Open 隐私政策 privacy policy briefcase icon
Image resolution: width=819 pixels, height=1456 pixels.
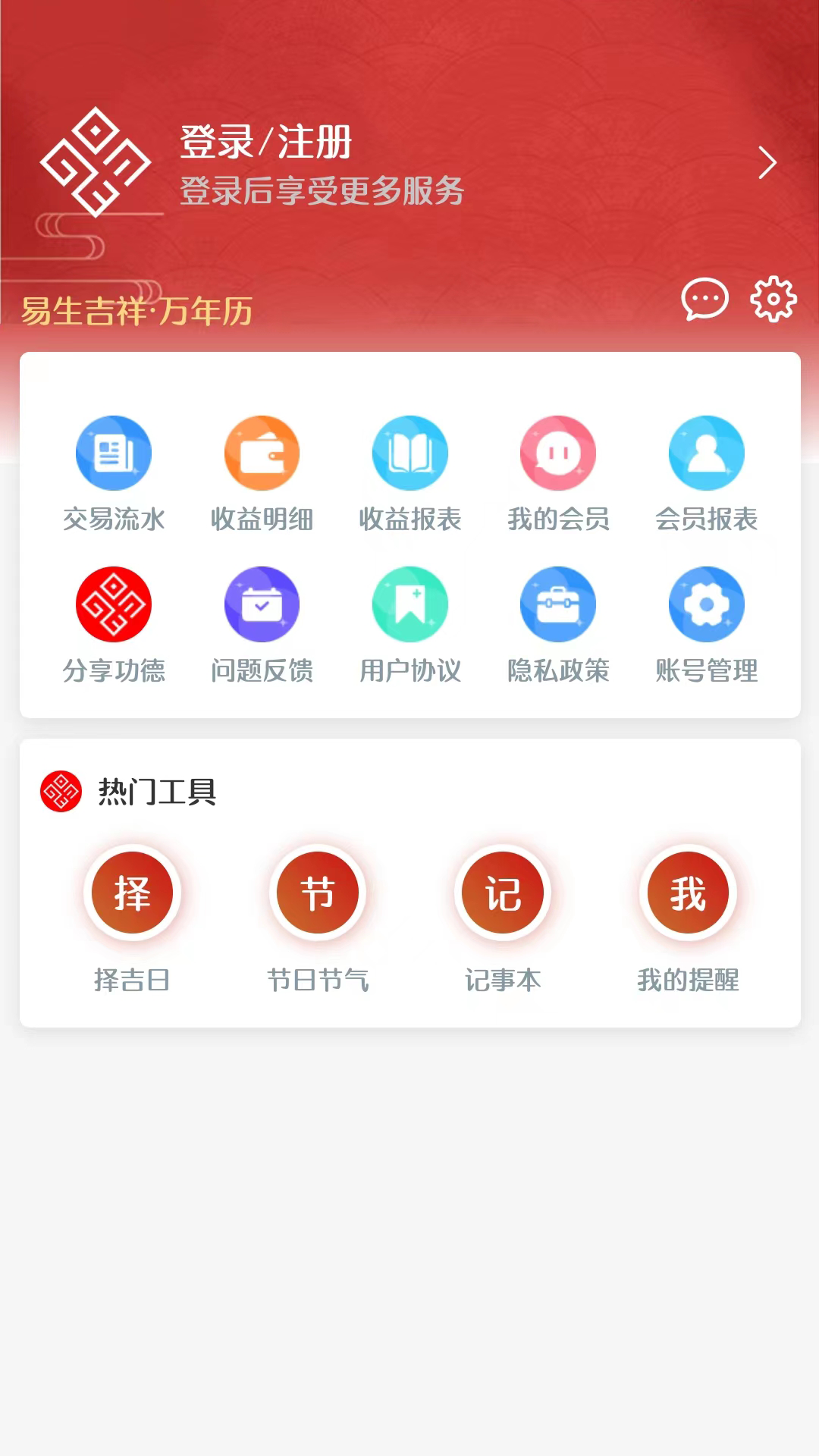pos(557,604)
